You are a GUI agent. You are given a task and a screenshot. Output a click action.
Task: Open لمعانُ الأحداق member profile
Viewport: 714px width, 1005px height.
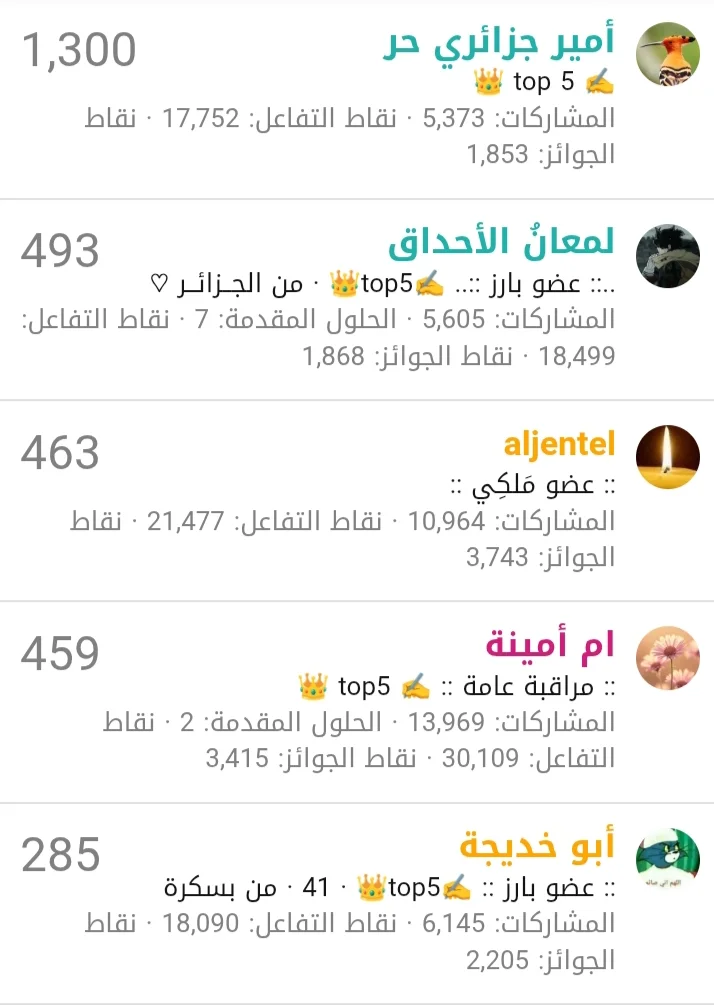501,244
